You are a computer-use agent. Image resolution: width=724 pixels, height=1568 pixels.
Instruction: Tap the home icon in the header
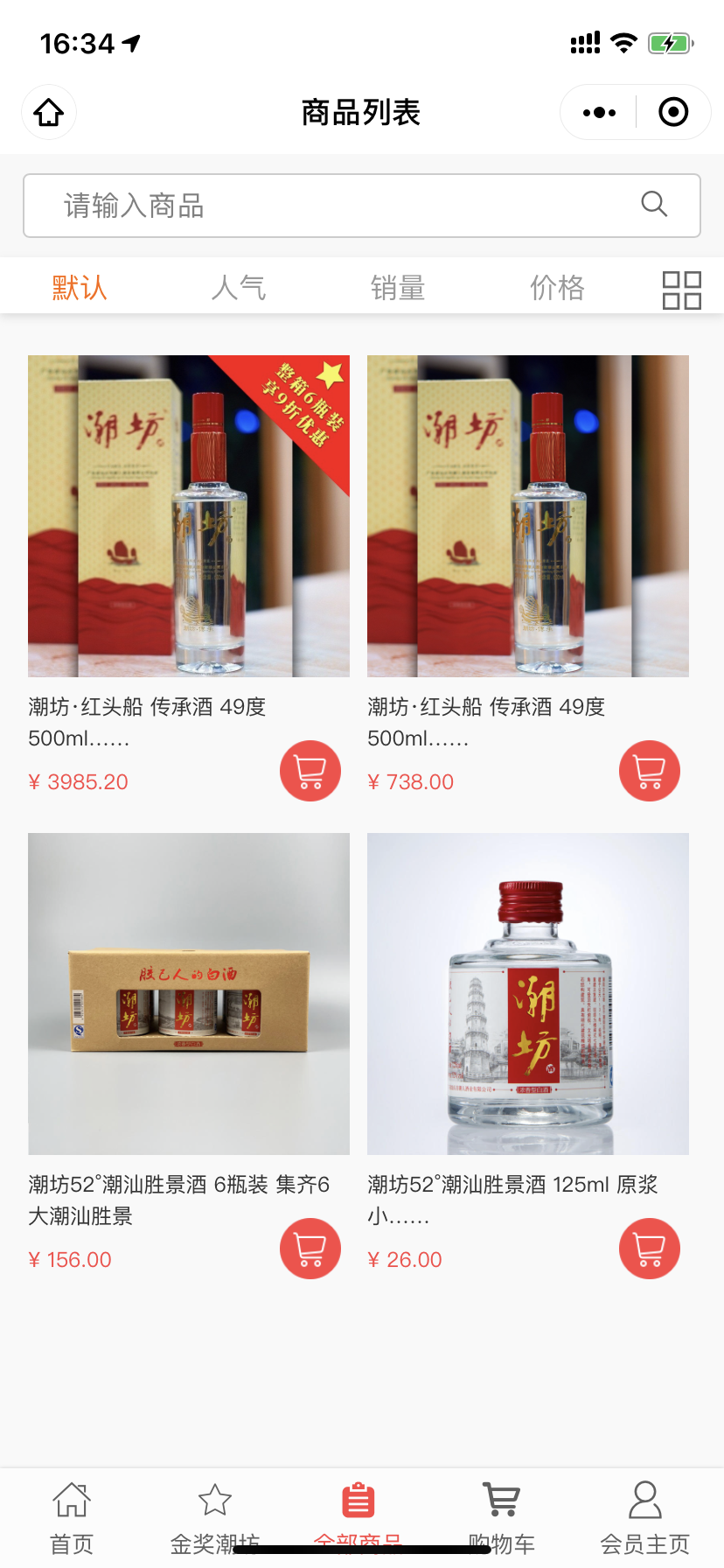point(49,112)
